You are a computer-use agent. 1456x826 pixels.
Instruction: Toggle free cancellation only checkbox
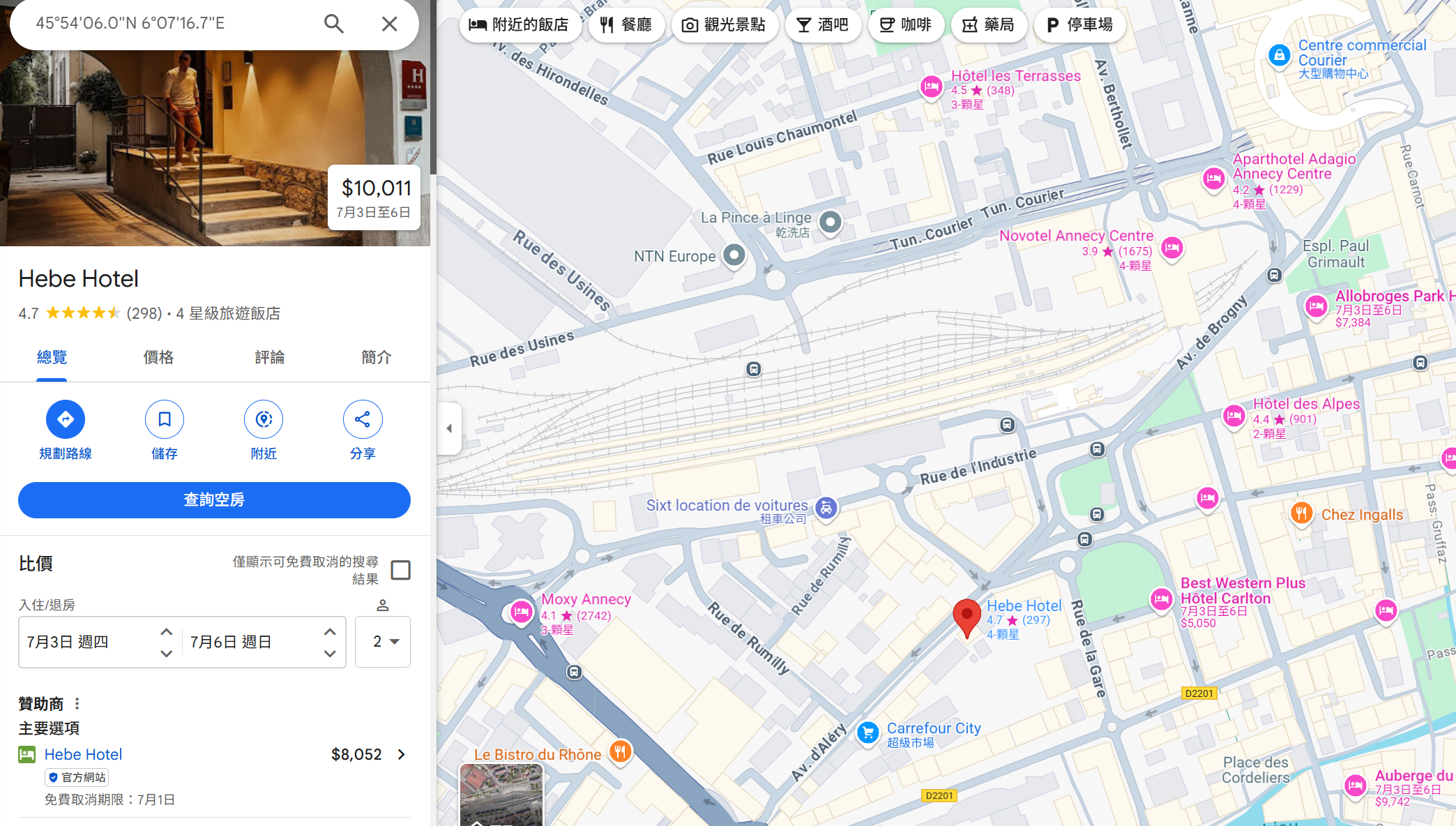tap(401, 570)
